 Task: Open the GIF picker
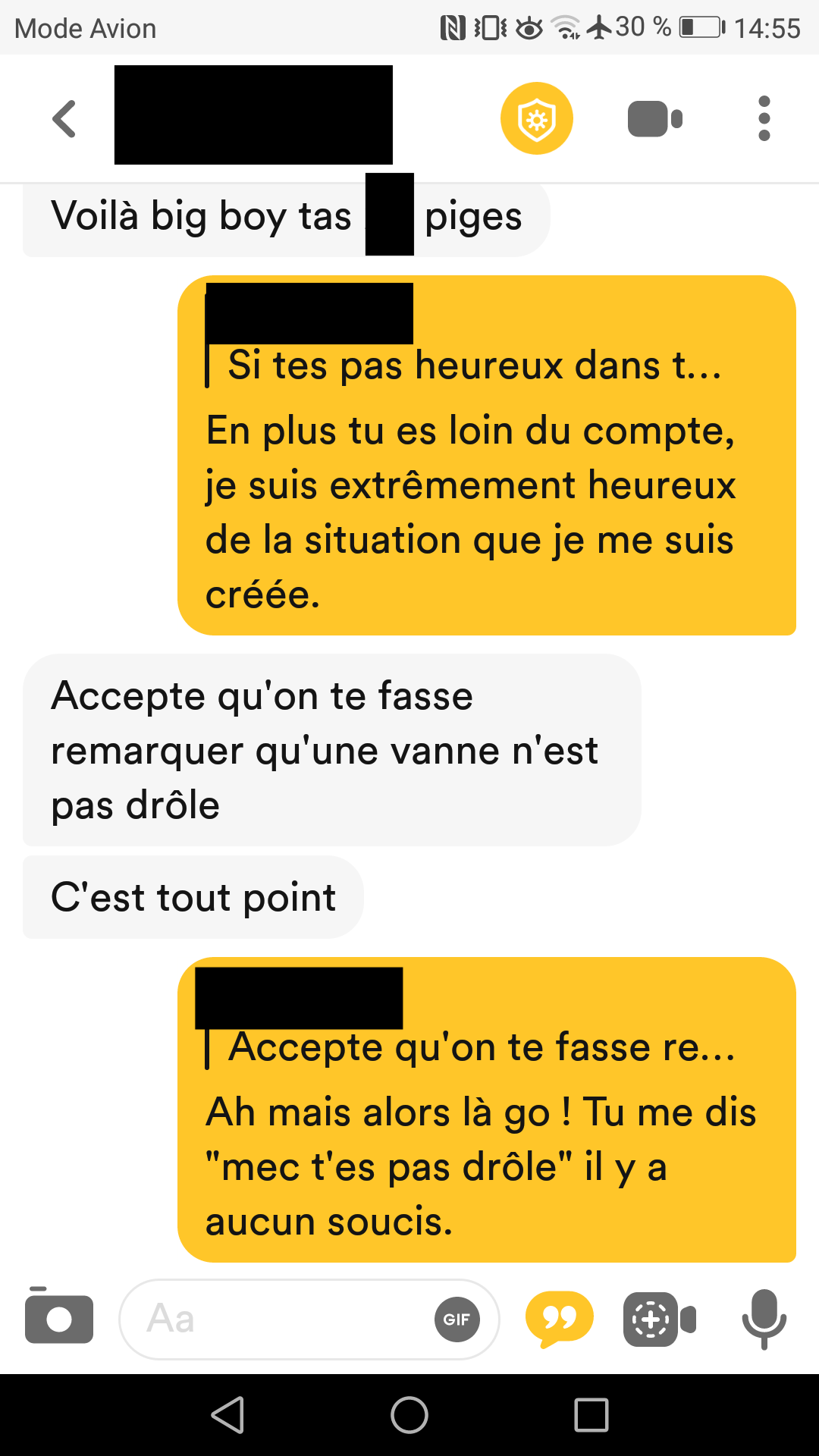click(x=457, y=1319)
